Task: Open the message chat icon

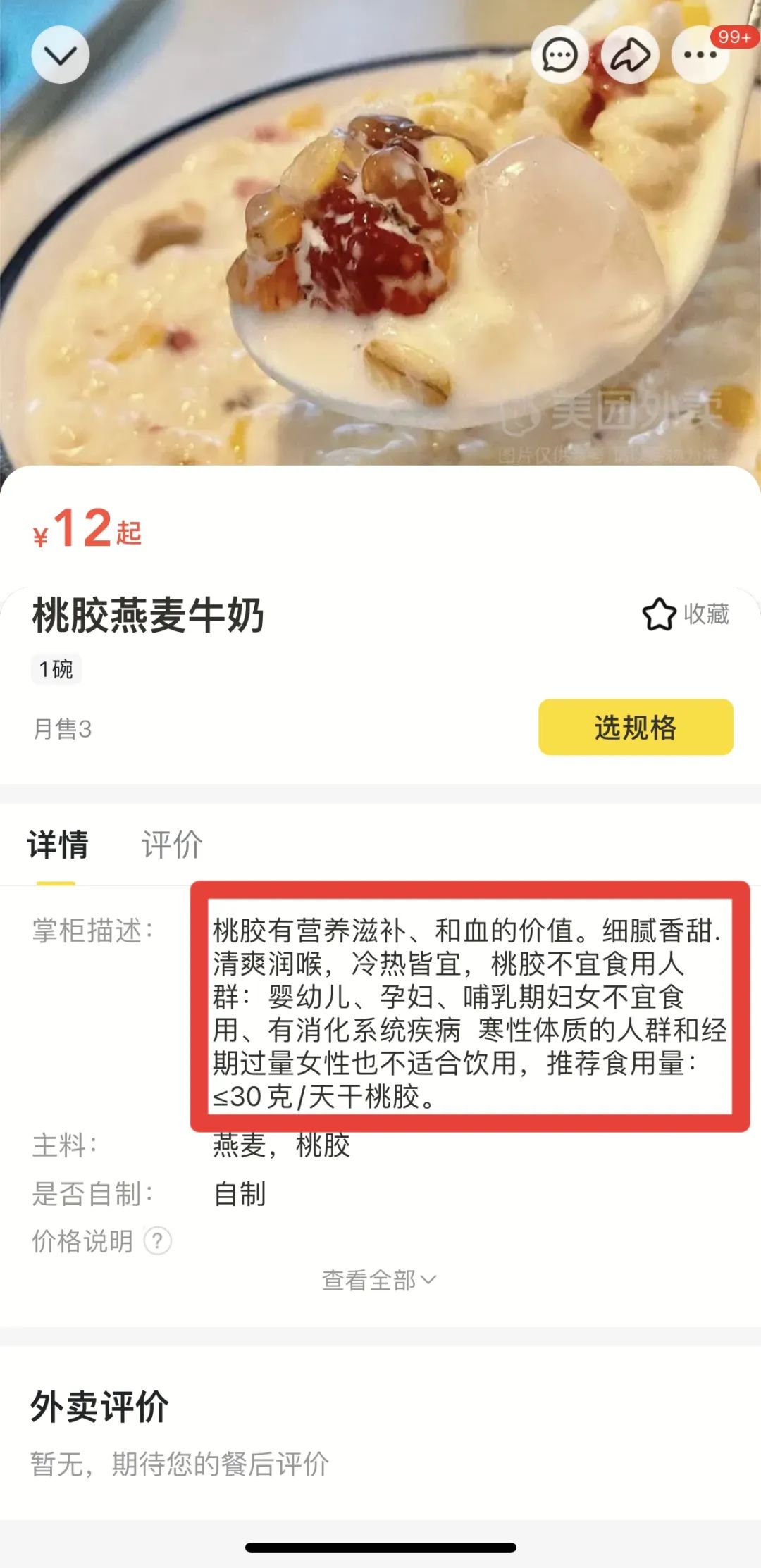Action: pos(560,55)
